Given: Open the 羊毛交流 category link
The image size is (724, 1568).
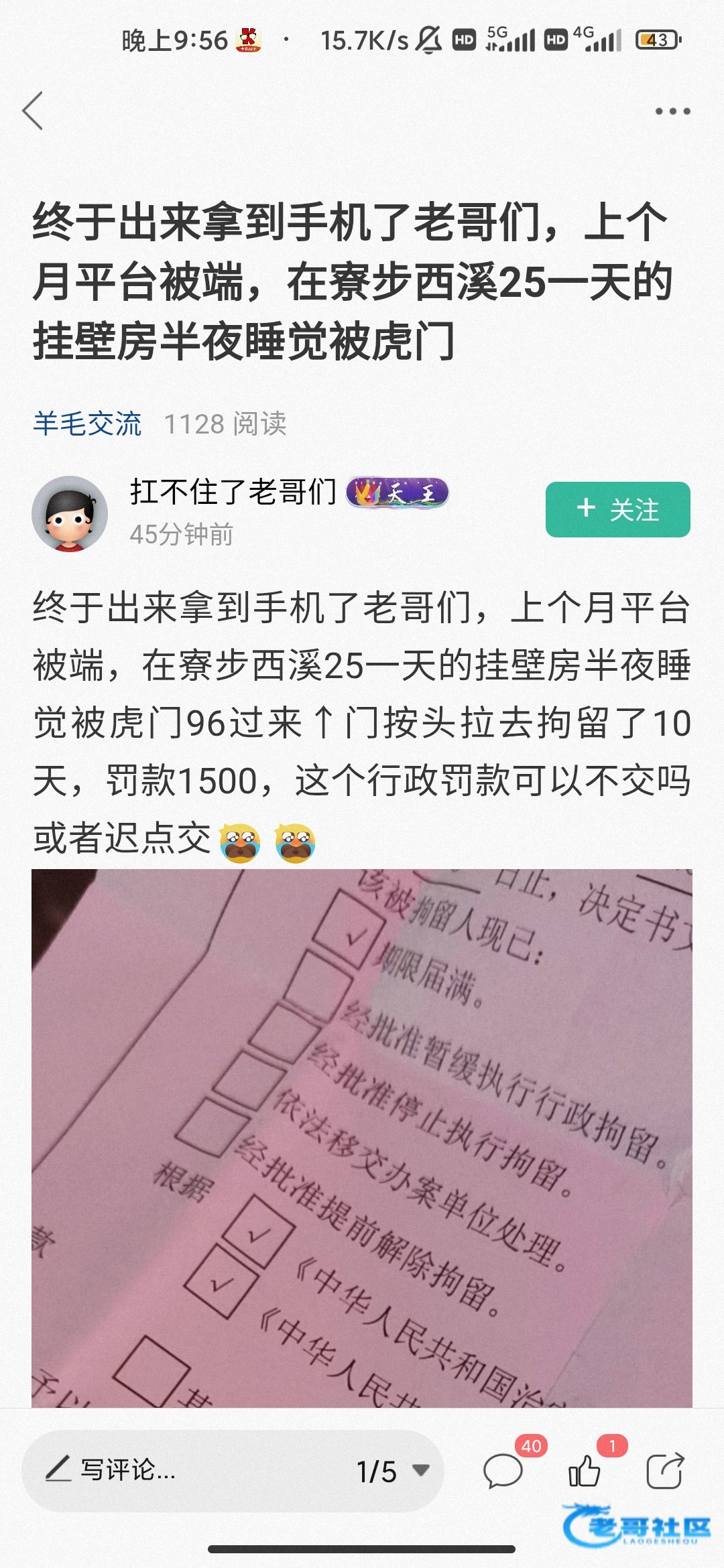Looking at the screenshot, I should point(87,423).
